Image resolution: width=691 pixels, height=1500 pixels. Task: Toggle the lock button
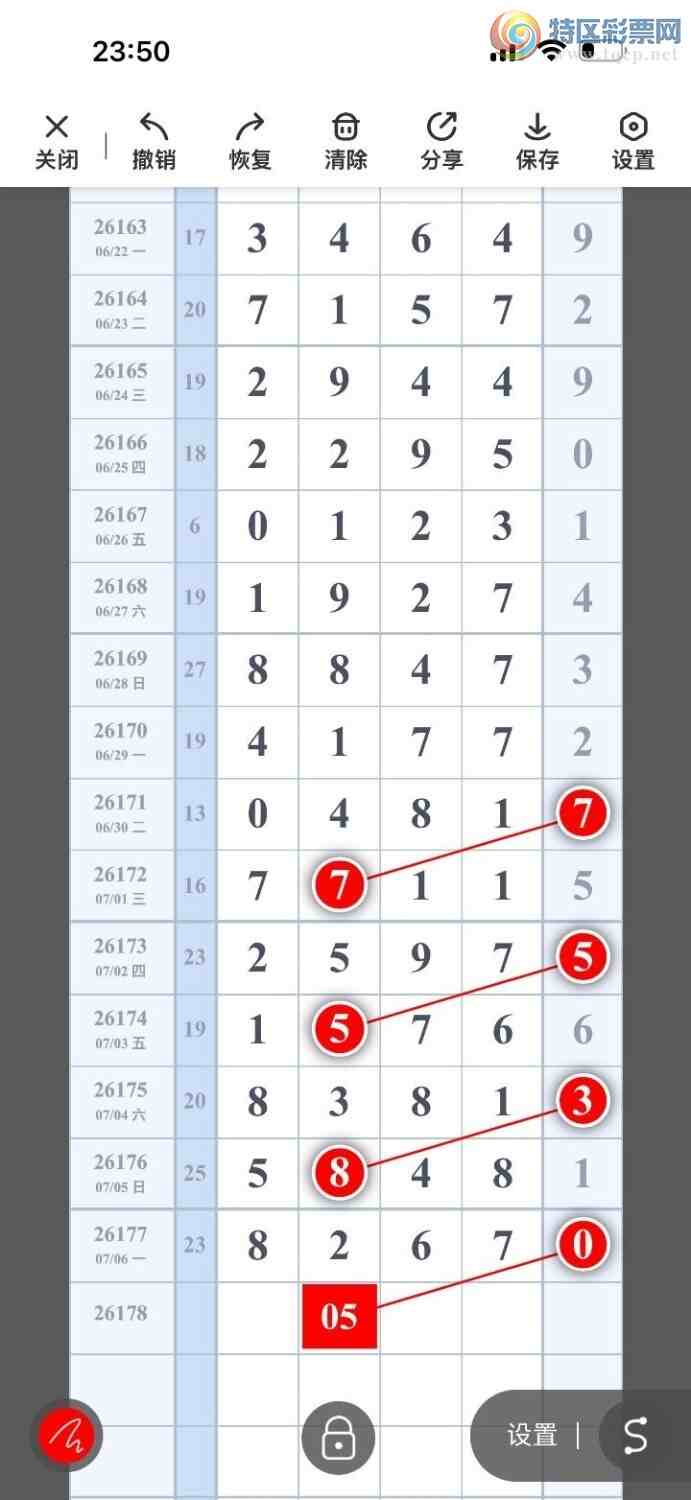pos(338,1438)
